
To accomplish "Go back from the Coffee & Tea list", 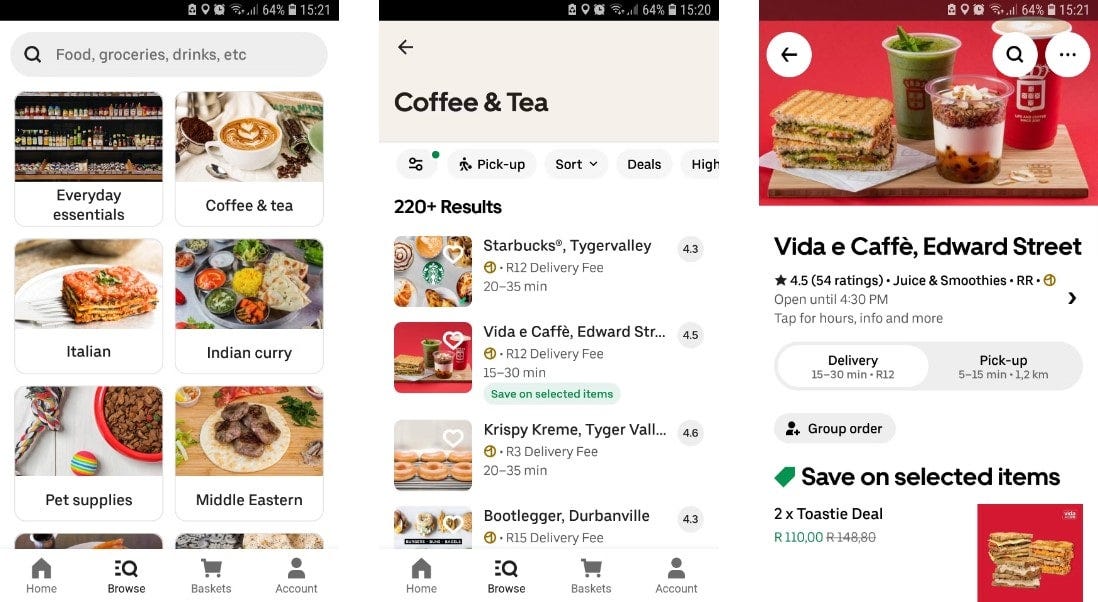I will pos(405,47).
